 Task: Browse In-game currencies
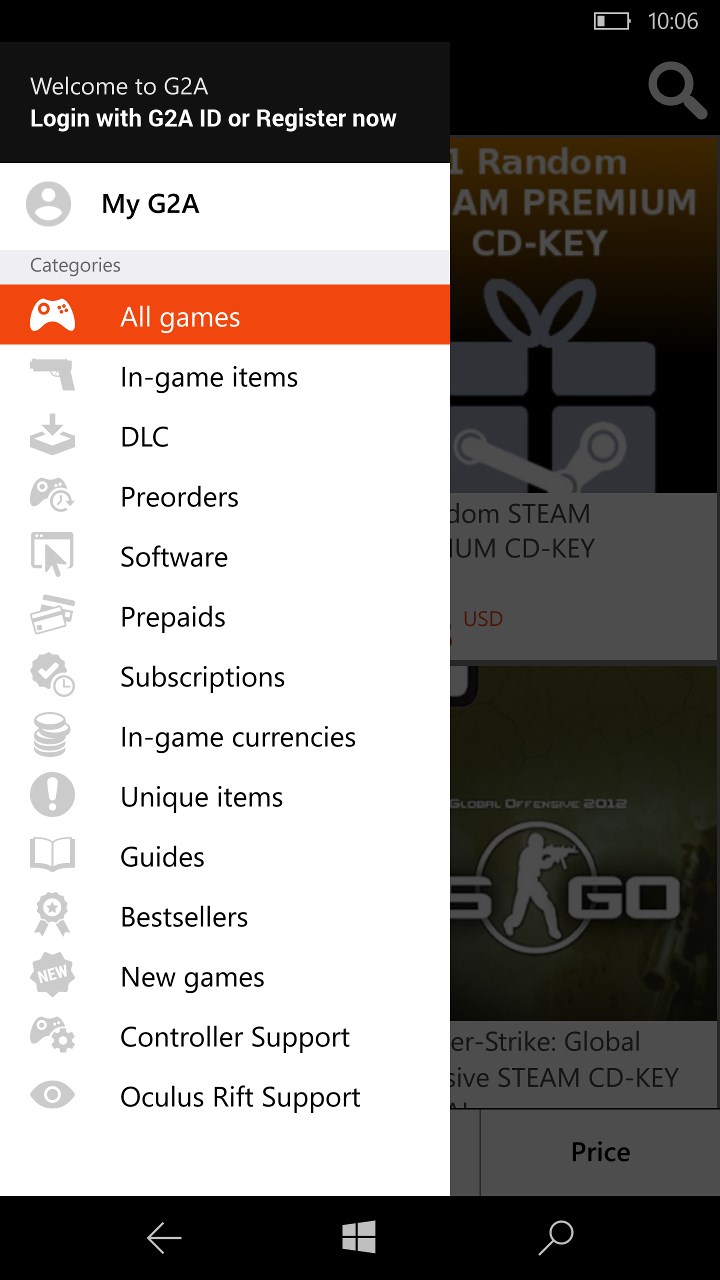[x=238, y=737]
